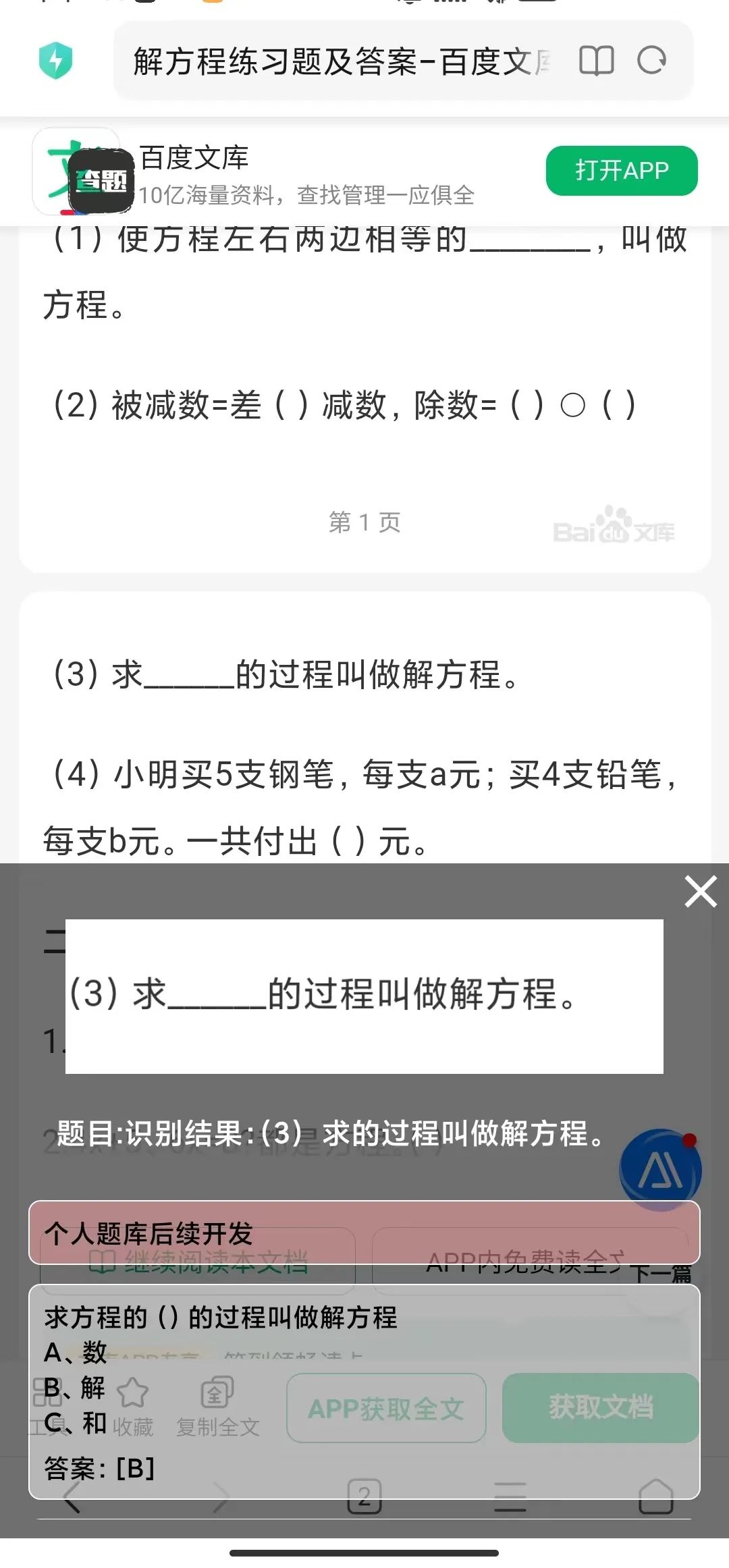Open the 个人题库后续开发 card
This screenshot has width=729, height=1568.
pyautogui.click(x=364, y=1233)
